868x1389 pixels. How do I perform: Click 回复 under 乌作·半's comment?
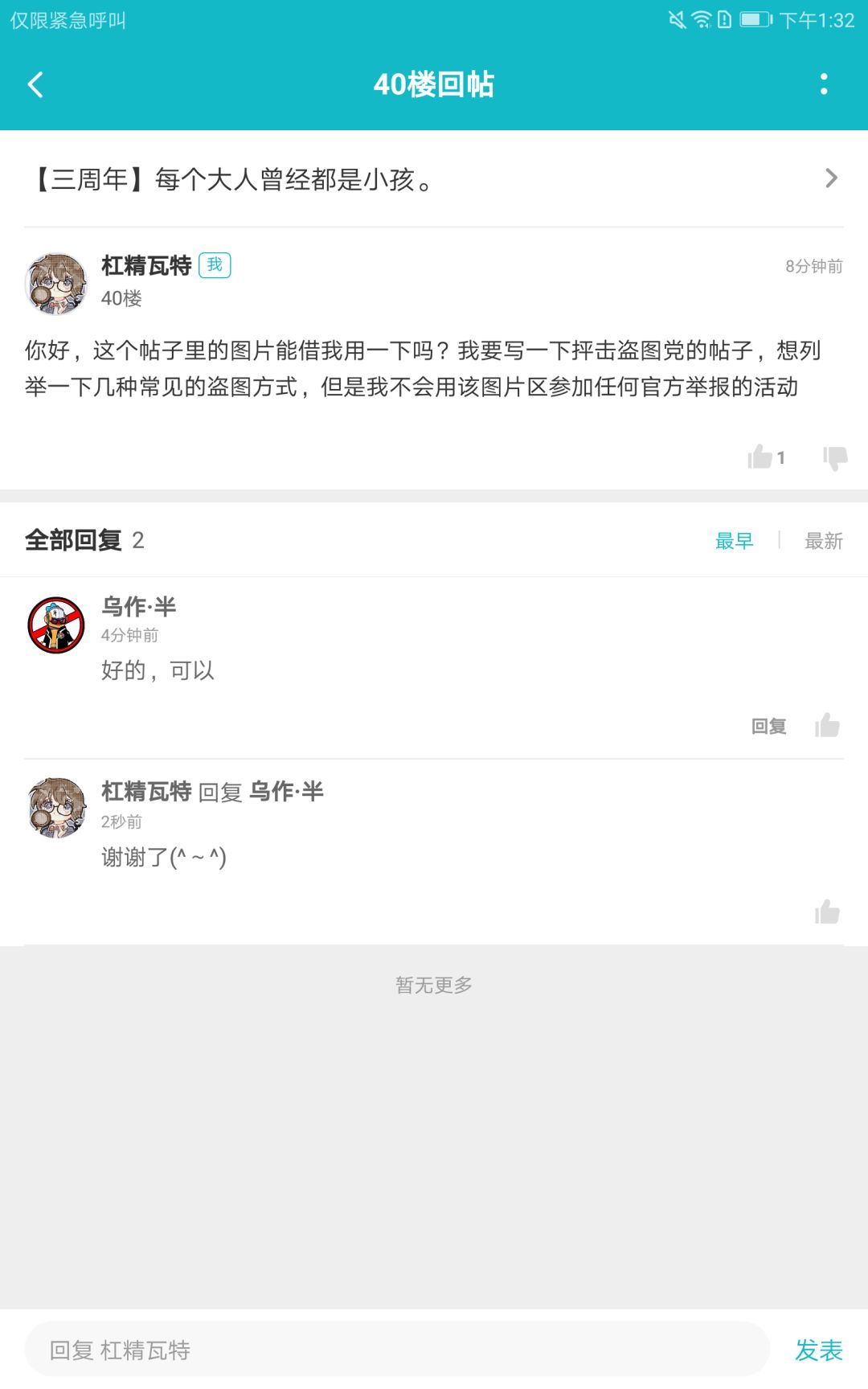point(768,725)
